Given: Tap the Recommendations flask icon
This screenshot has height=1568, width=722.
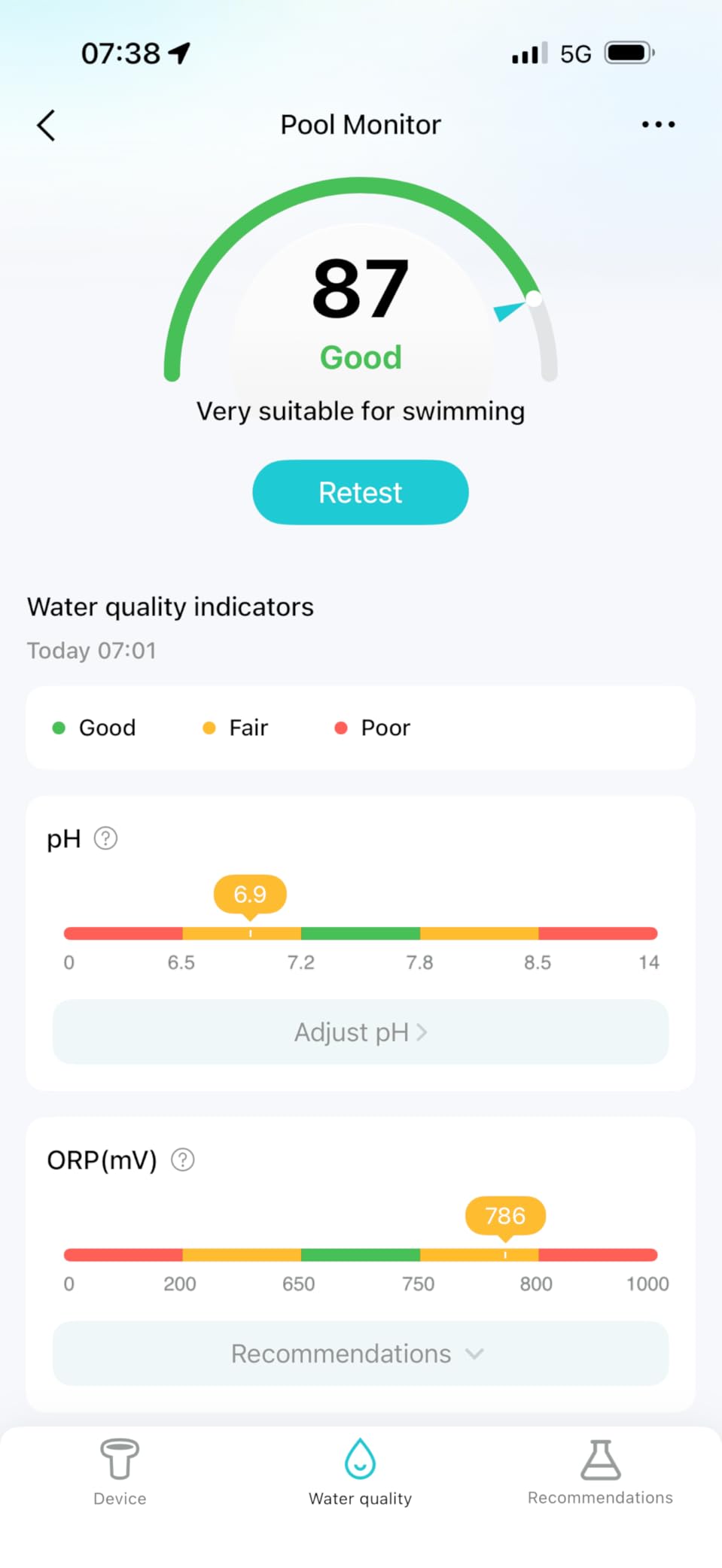Looking at the screenshot, I should [600, 1458].
